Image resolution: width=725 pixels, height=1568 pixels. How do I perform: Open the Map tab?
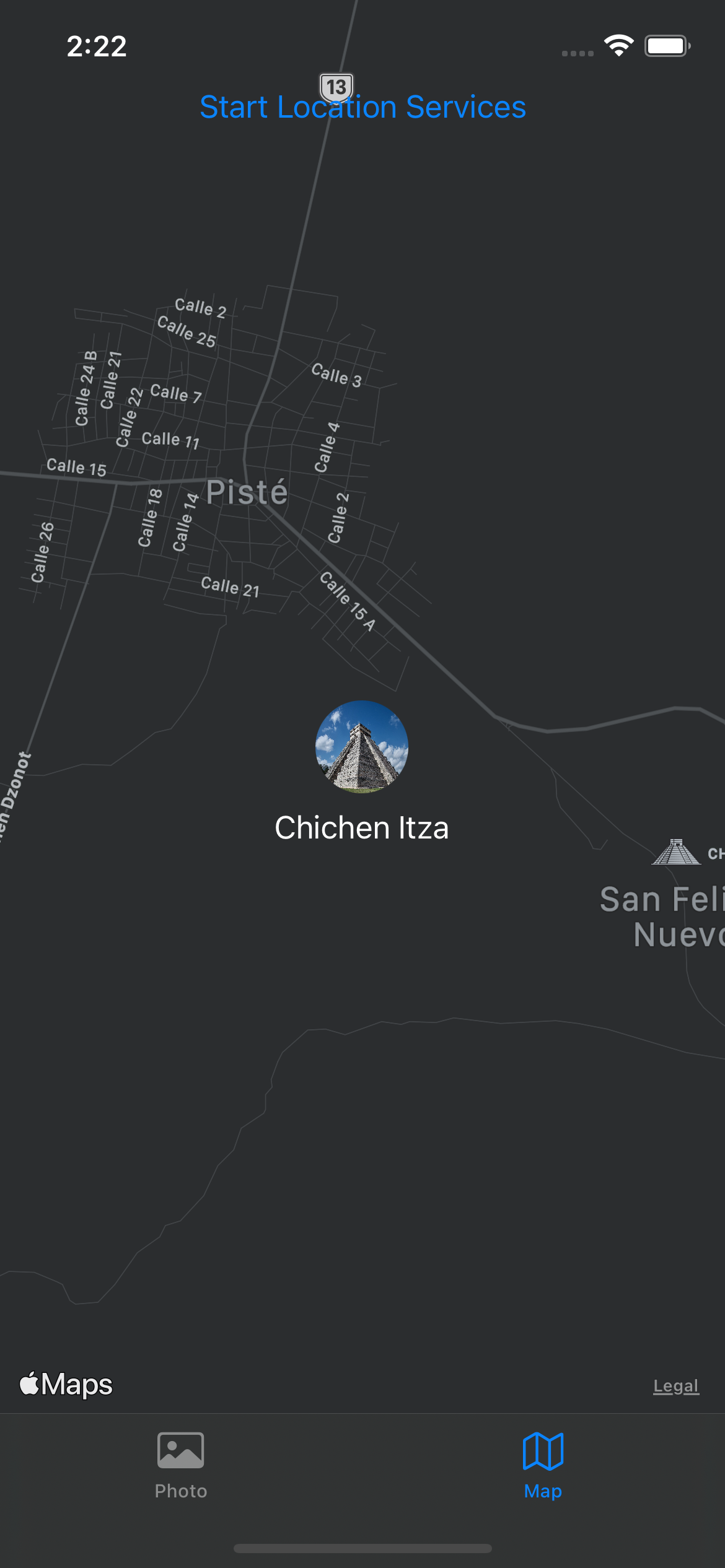[x=543, y=1465]
